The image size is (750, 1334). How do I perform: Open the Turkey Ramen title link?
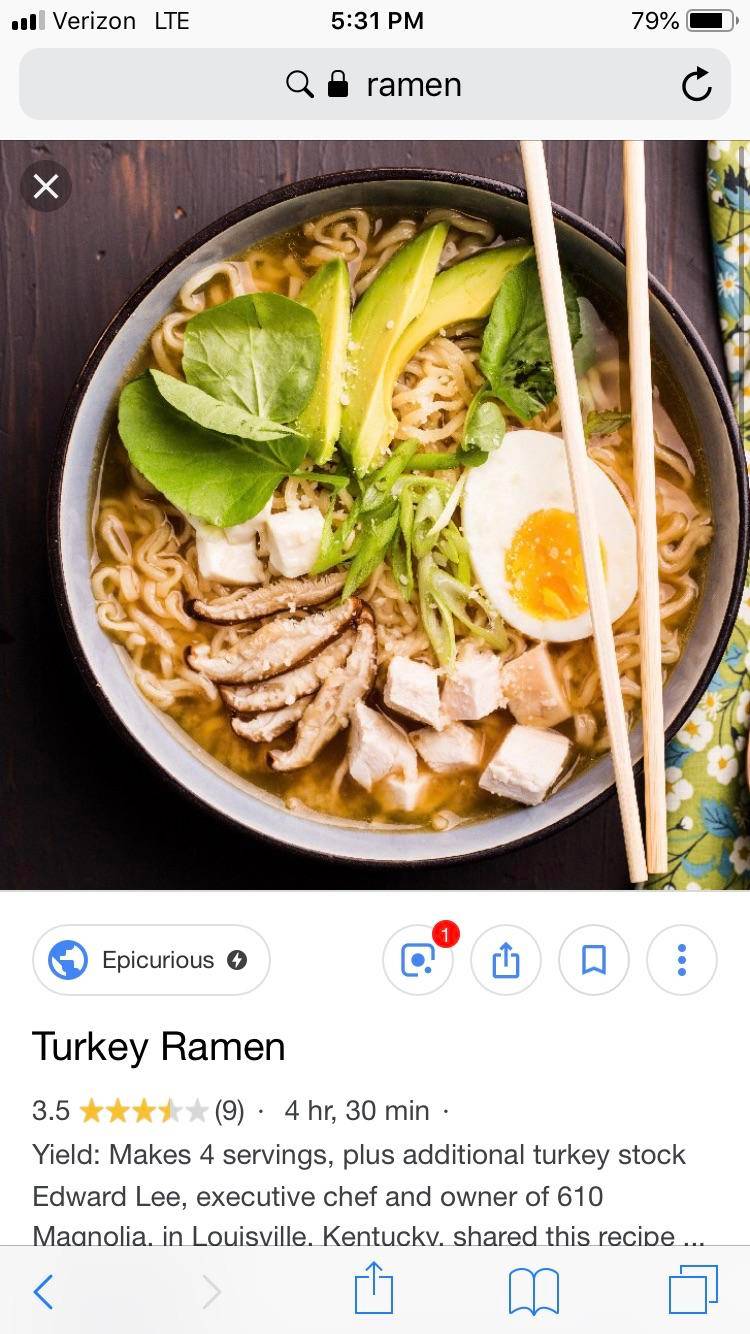[159, 1046]
